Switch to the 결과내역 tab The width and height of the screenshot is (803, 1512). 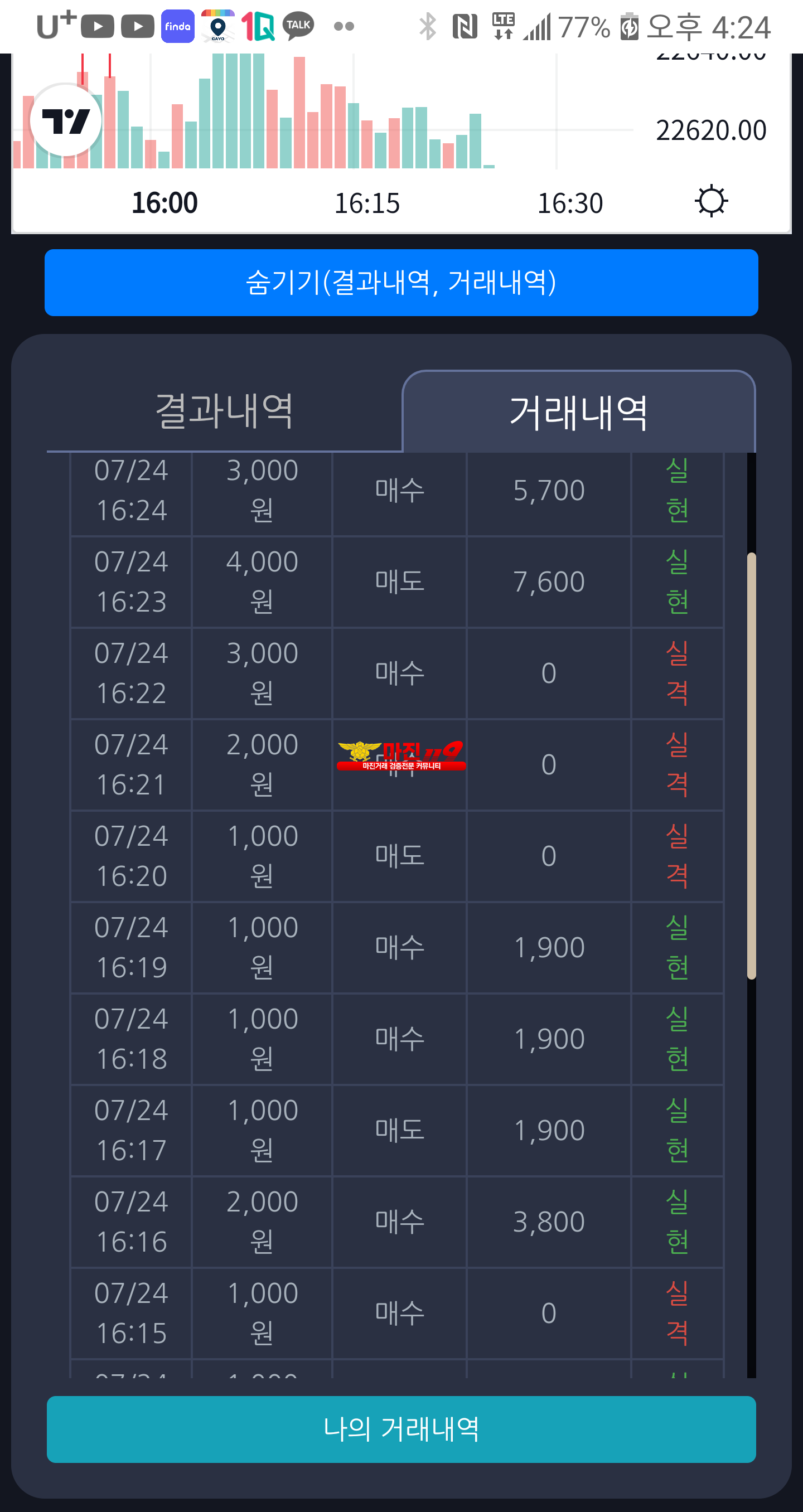pyautogui.click(x=224, y=411)
